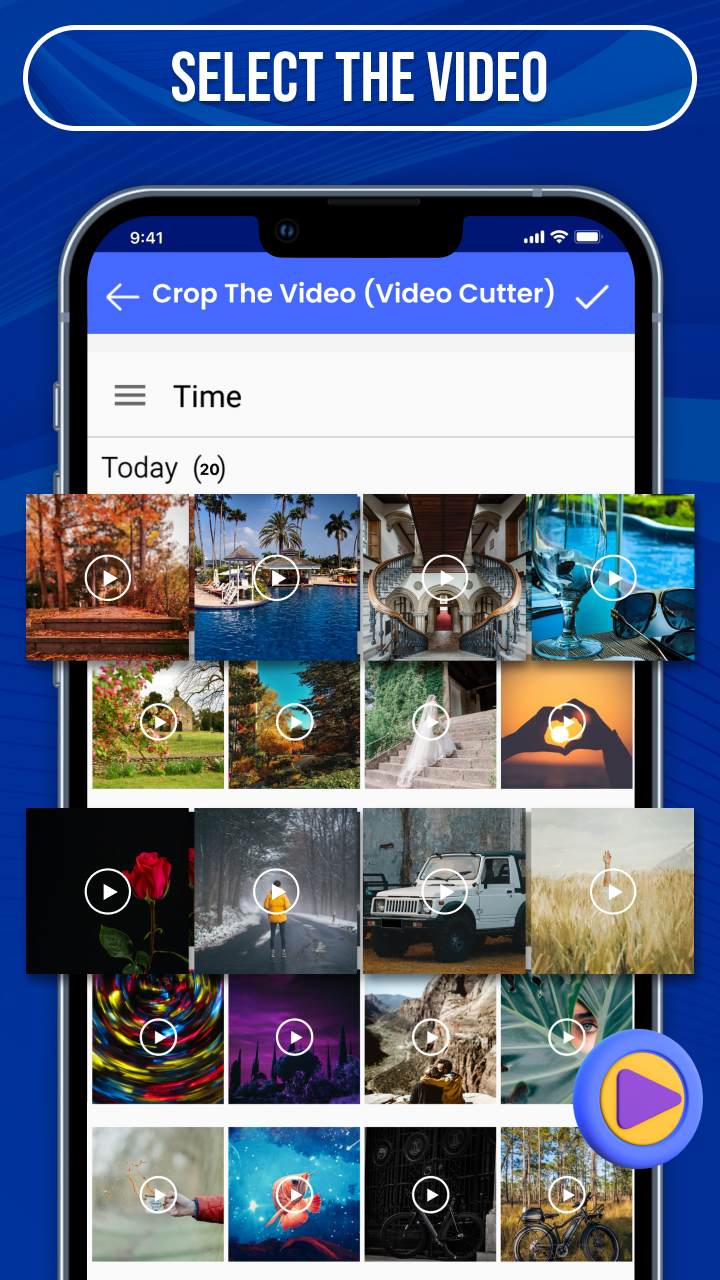Tap the play icon on the red rose video

107,891
